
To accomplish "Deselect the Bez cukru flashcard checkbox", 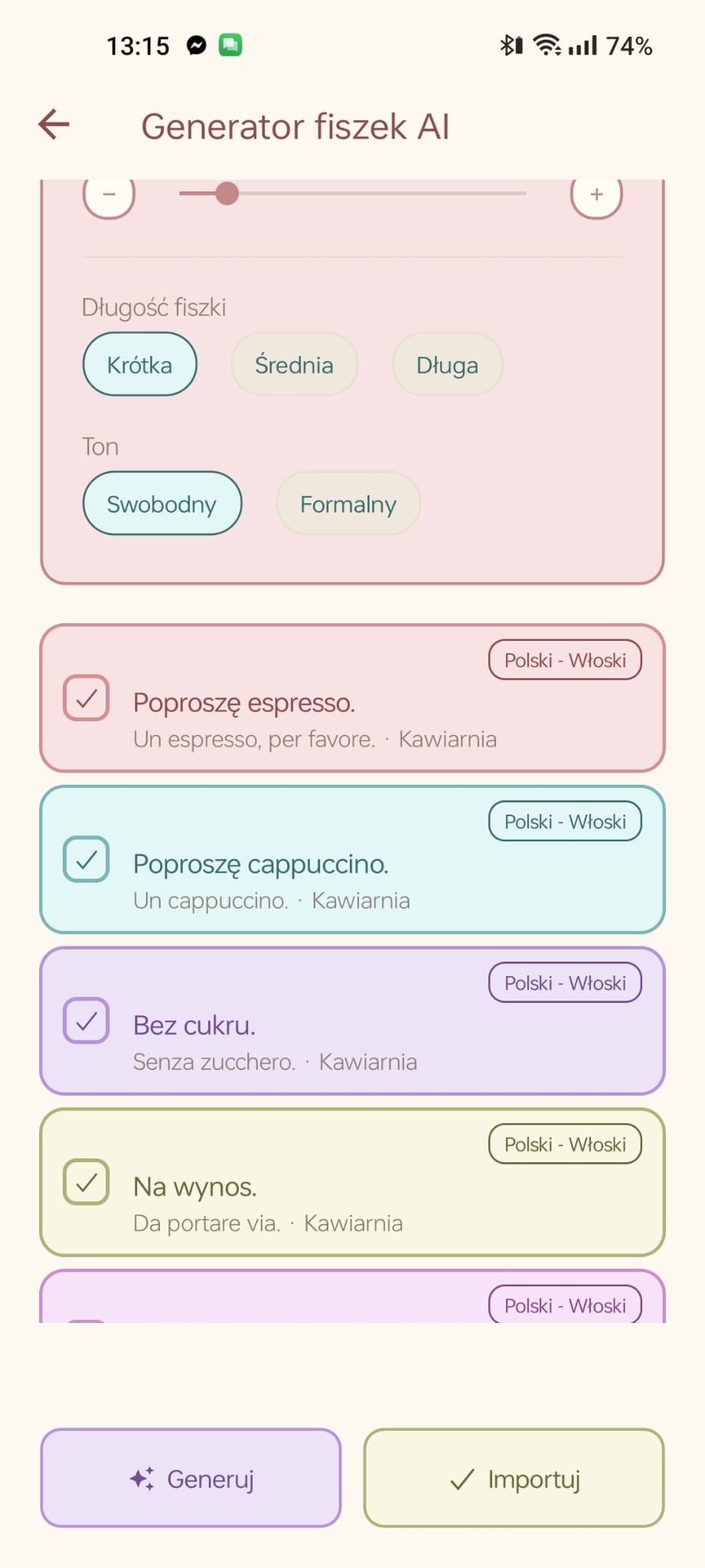I will coord(86,1021).
